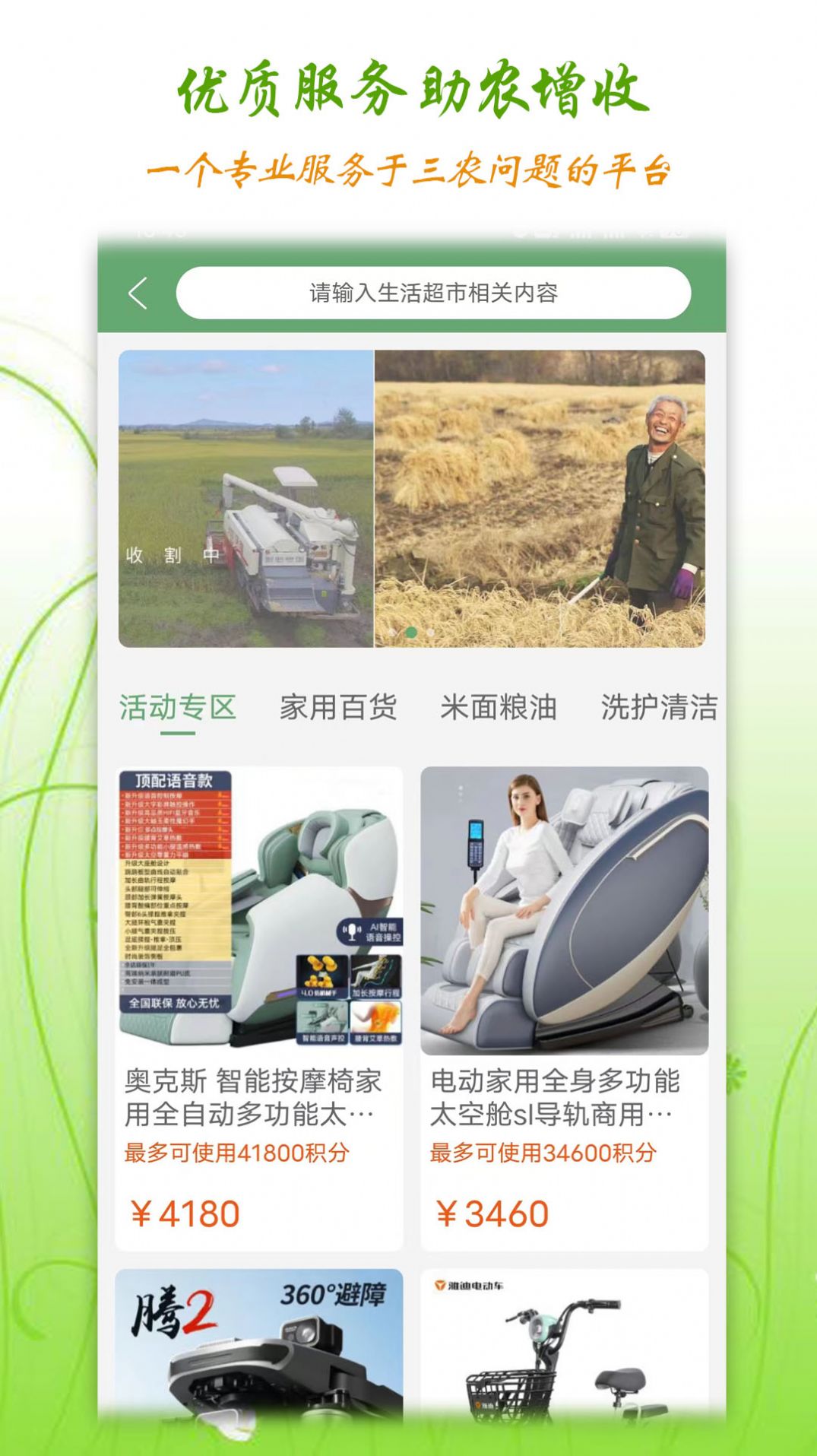Tap the search bar placeholder 请输入生活超市相关内容
817x1456 pixels.
433,292
